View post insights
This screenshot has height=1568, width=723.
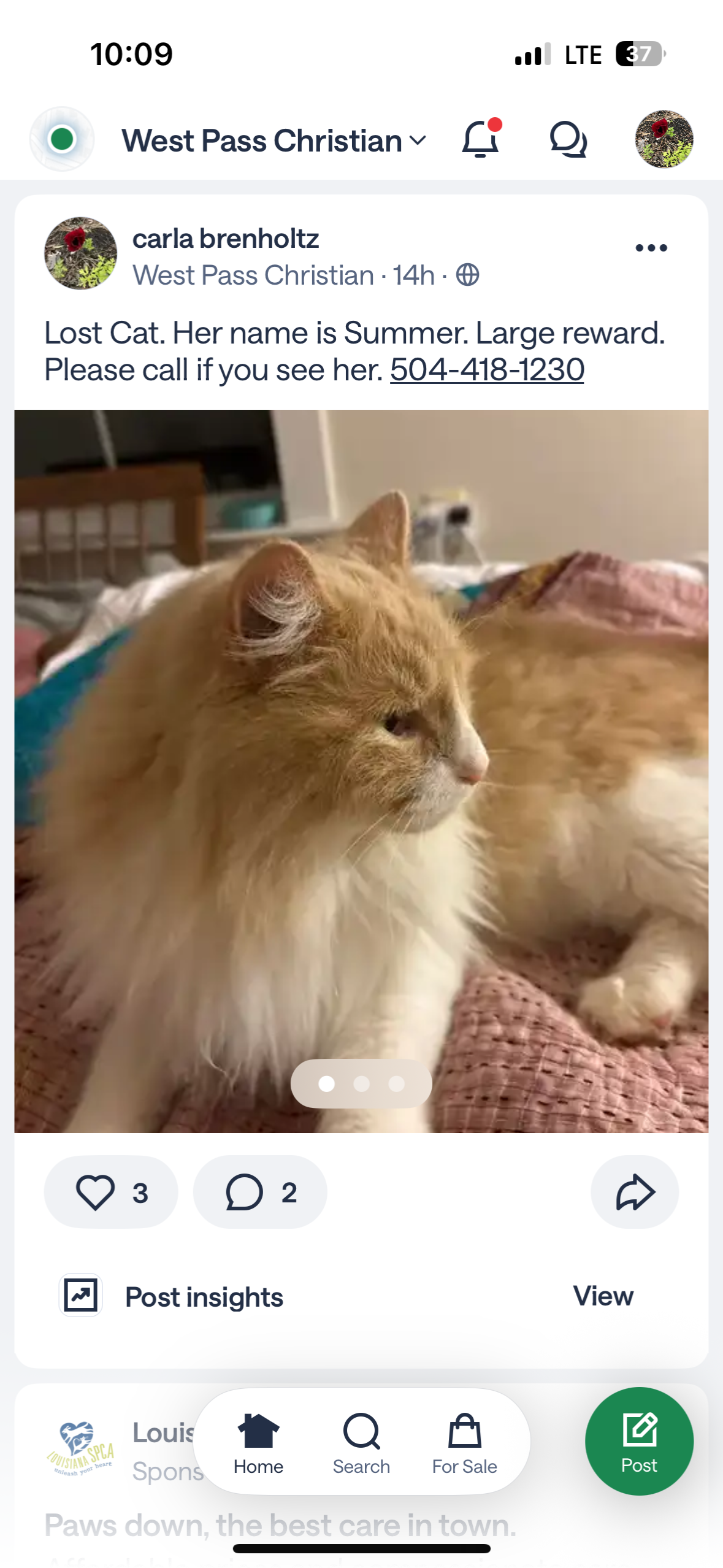[603, 1296]
